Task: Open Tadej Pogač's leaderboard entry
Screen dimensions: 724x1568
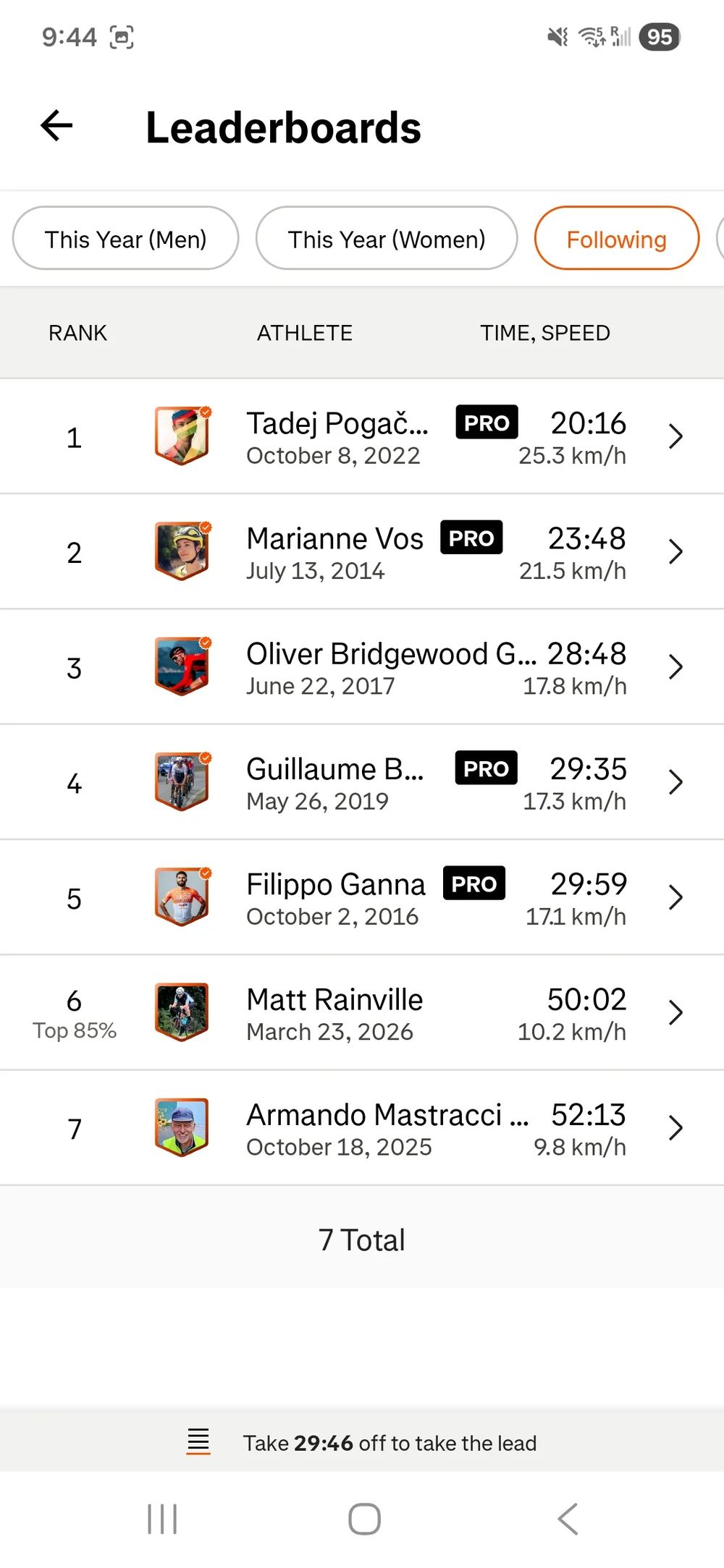Action: pos(362,437)
